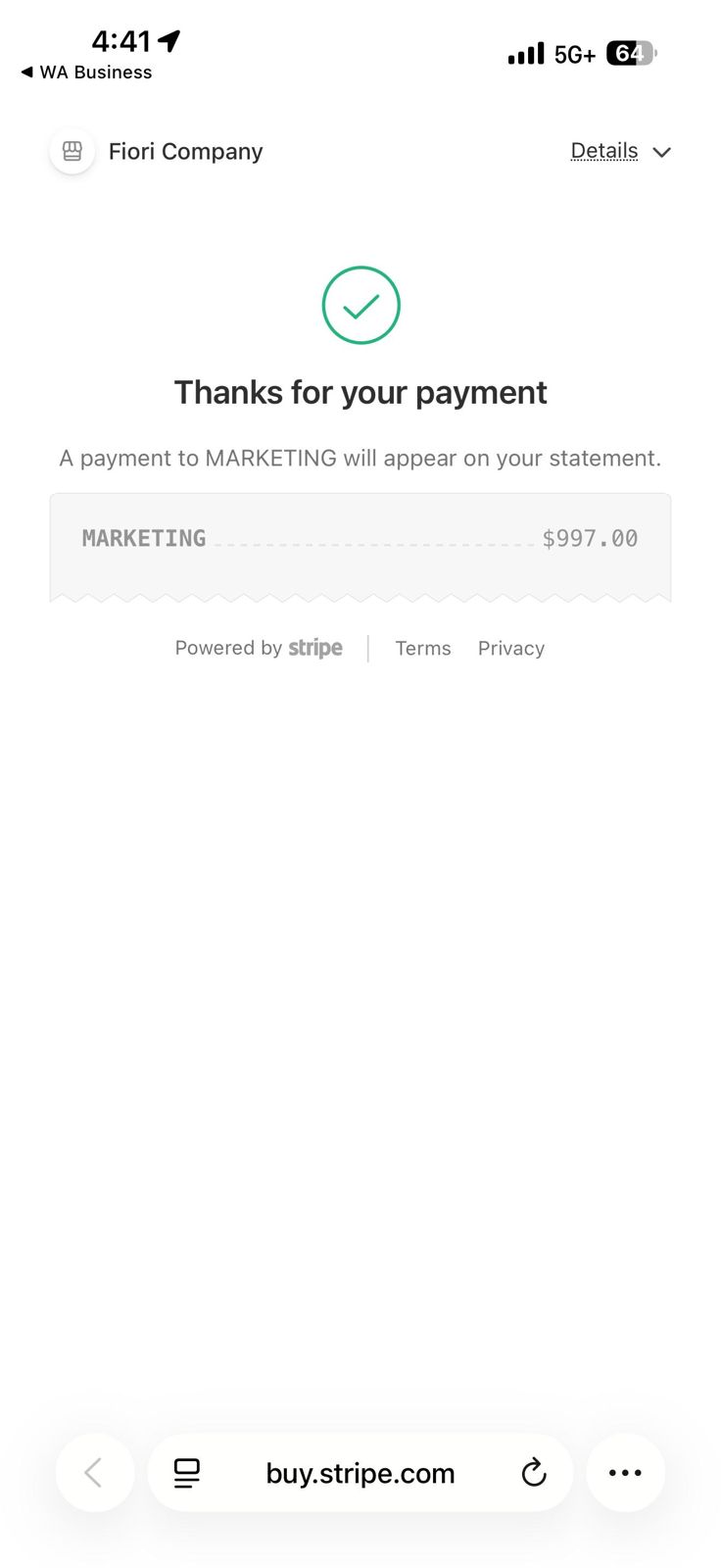The image size is (721, 1568).
Task: Expand the Details dropdown
Action: coord(620,151)
